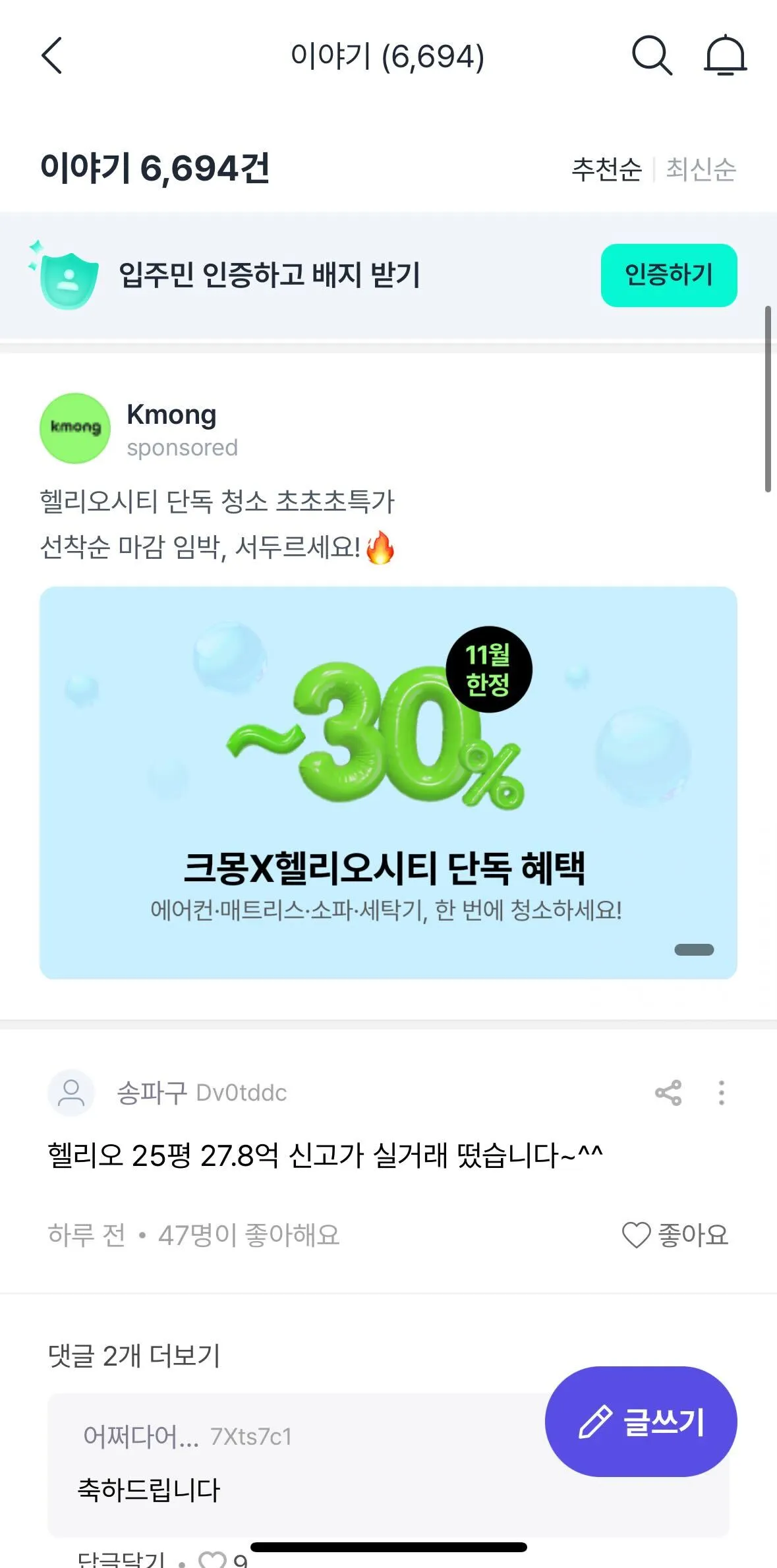
Task: Go back with the top-left arrow
Action: 51,56
